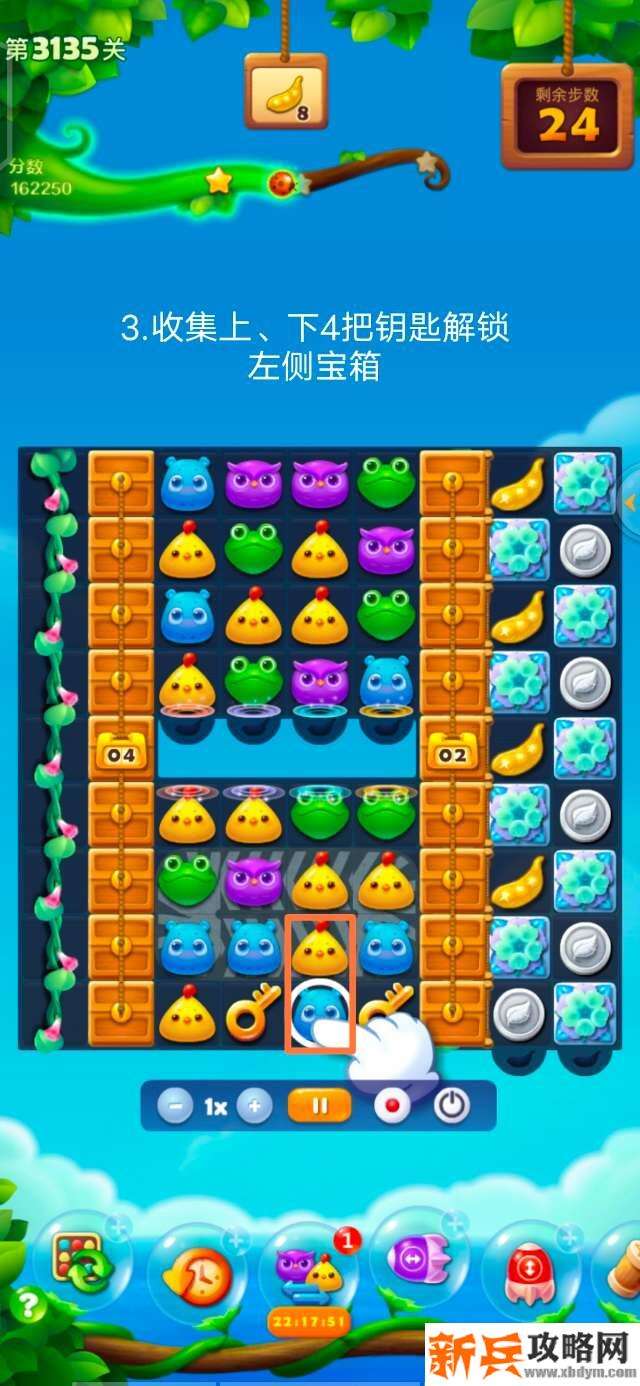Image resolution: width=640 pixels, height=1386 pixels.
Task: Tap the red record button
Action: pyautogui.click(x=391, y=1106)
